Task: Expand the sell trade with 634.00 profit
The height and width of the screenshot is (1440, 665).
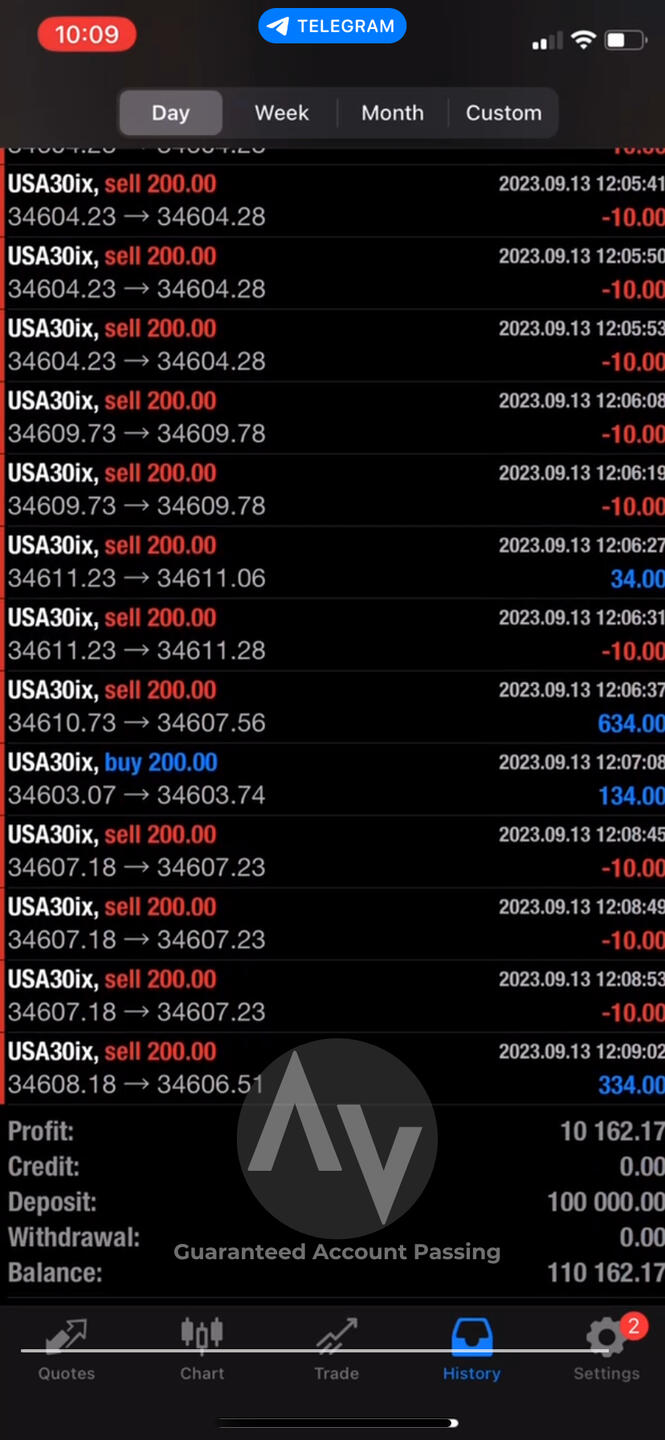Action: (332, 707)
